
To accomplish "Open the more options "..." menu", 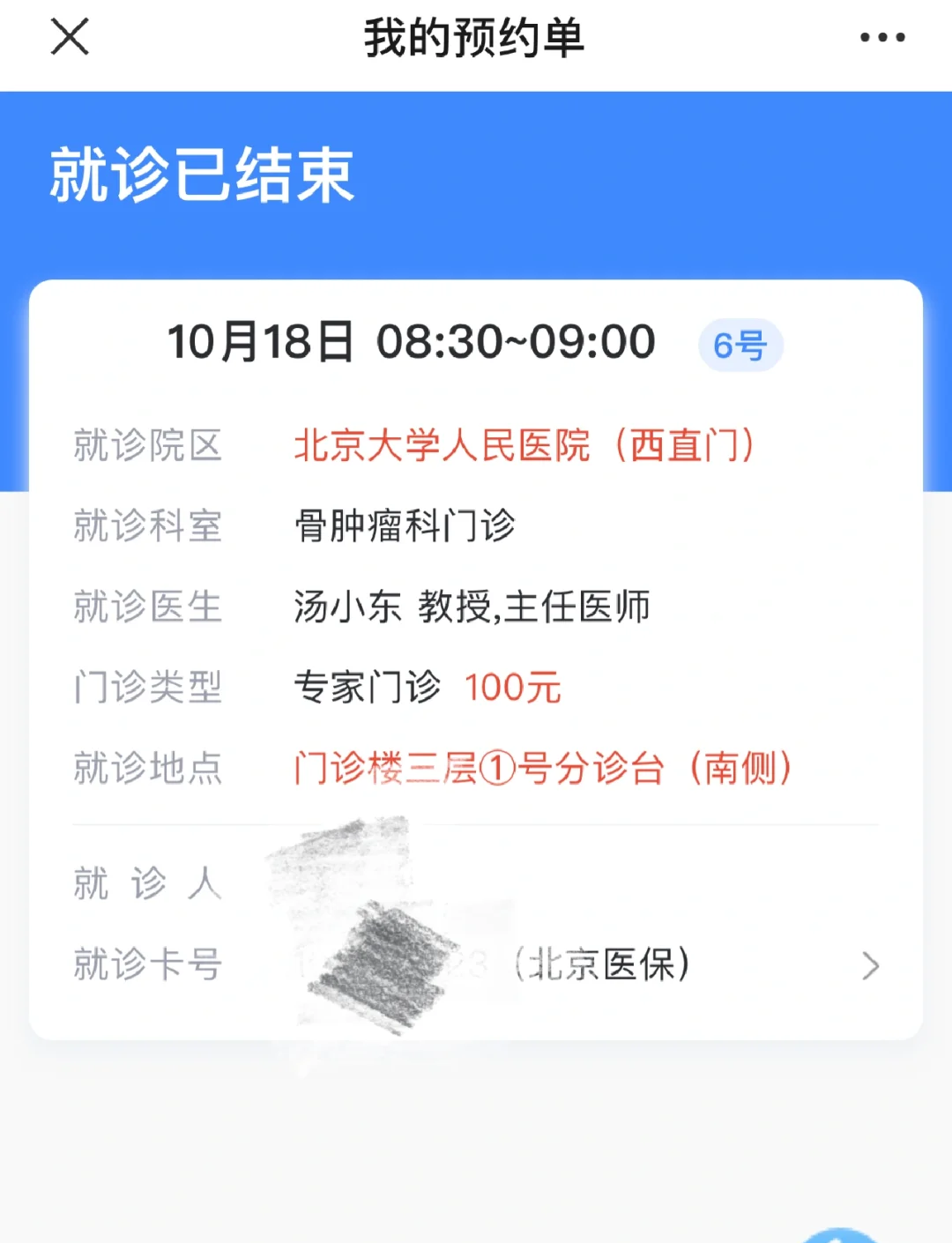I will 882,37.
